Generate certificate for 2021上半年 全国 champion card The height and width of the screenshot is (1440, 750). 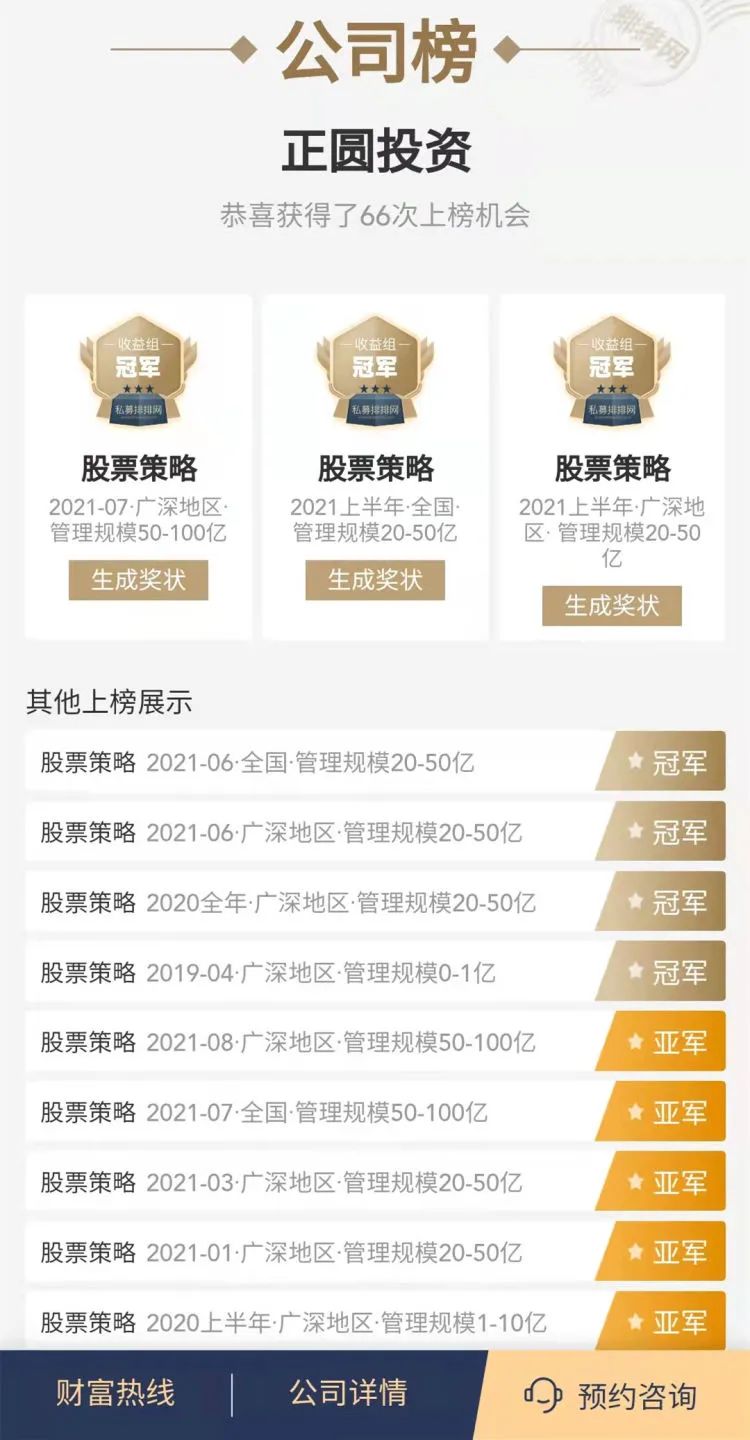[x=375, y=580]
